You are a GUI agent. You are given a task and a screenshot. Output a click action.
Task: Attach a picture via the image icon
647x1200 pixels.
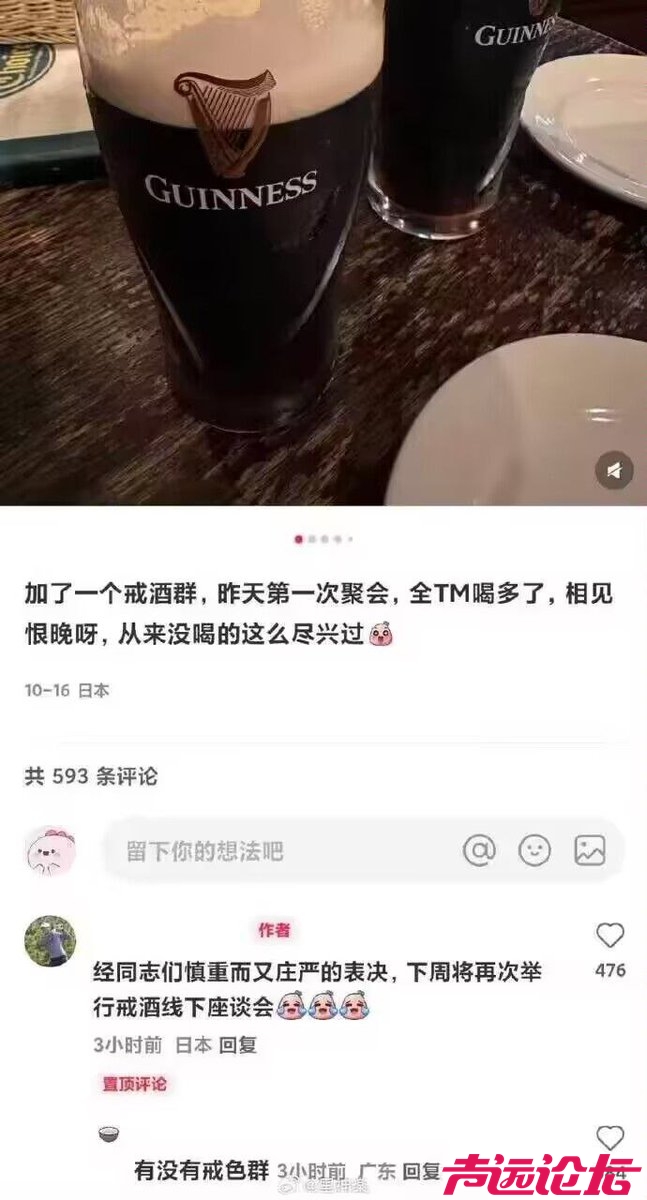(x=590, y=851)
